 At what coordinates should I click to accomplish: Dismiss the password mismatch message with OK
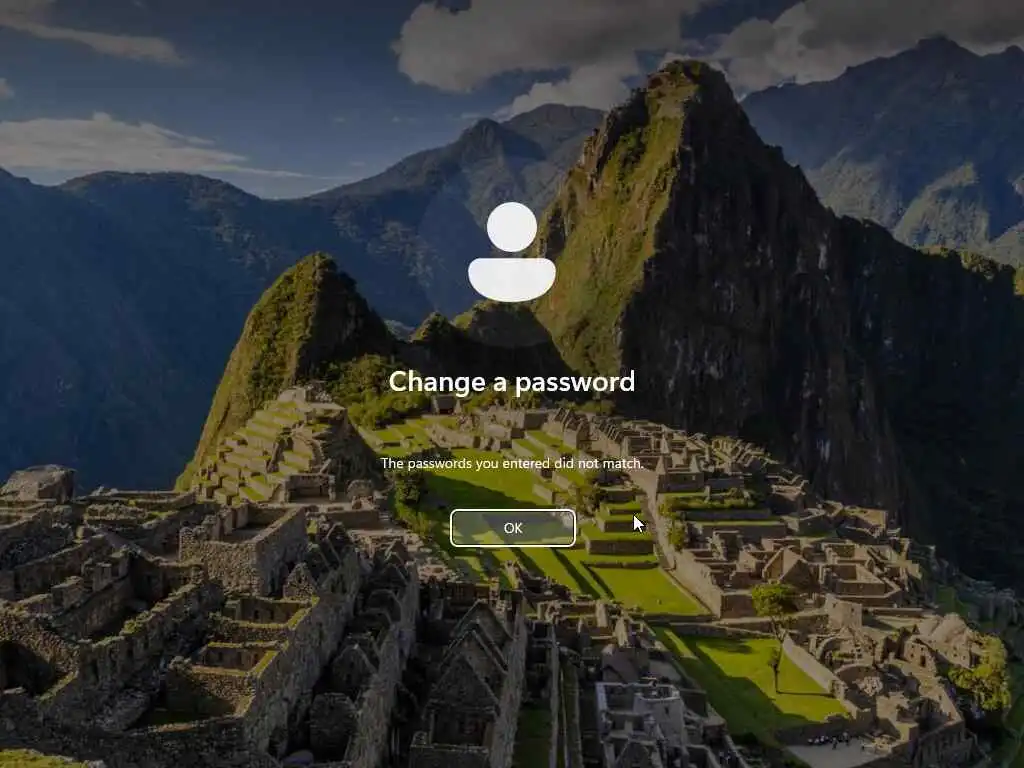point(512,528)
